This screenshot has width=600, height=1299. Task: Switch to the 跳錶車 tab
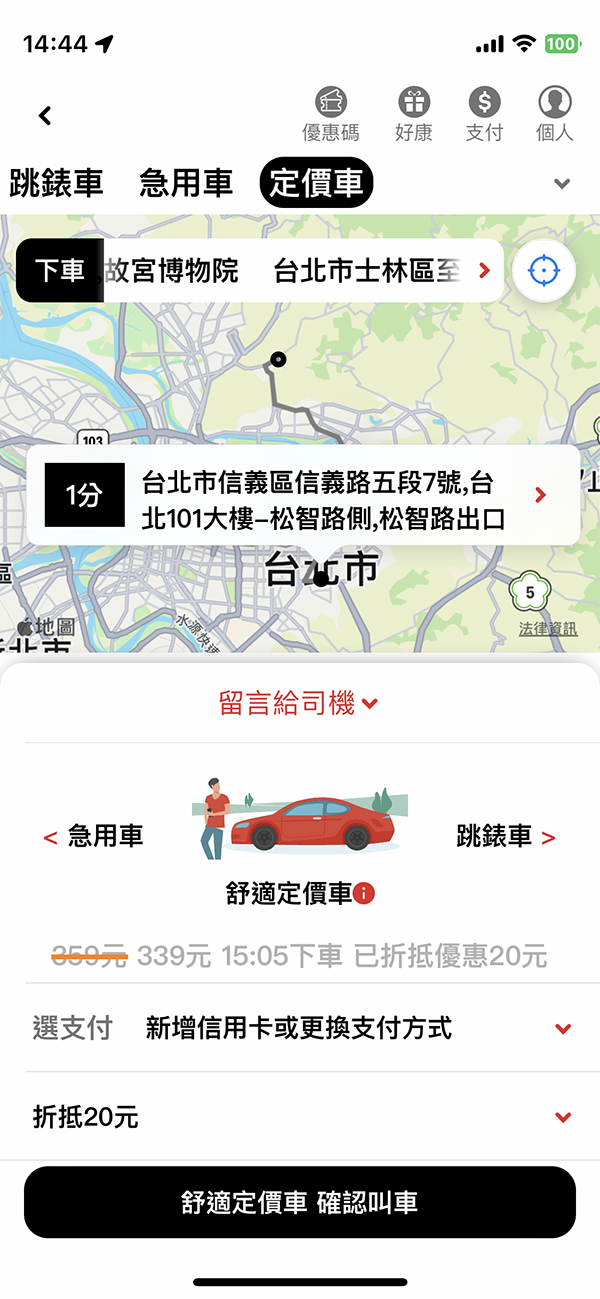[x=56, y=184]
